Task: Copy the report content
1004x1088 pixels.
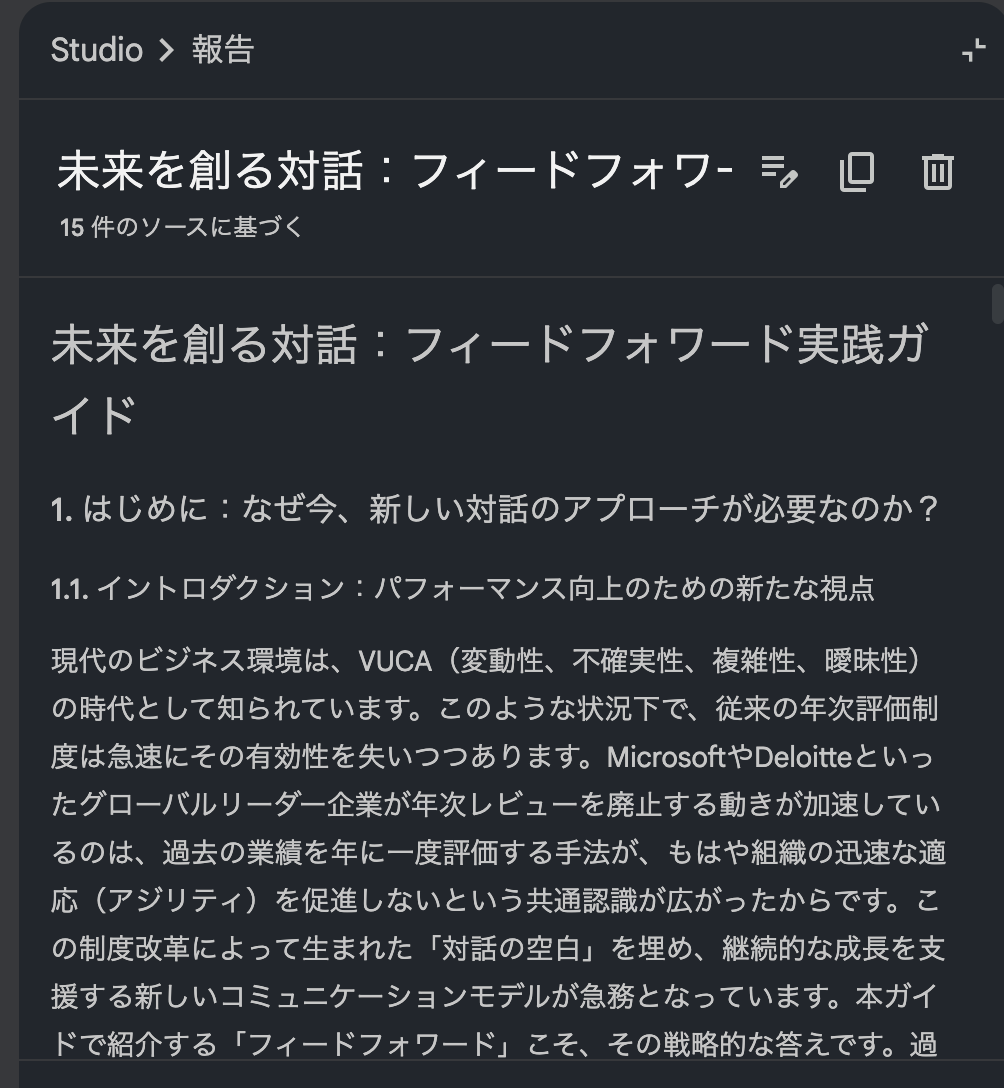Action: click(857, 172)
